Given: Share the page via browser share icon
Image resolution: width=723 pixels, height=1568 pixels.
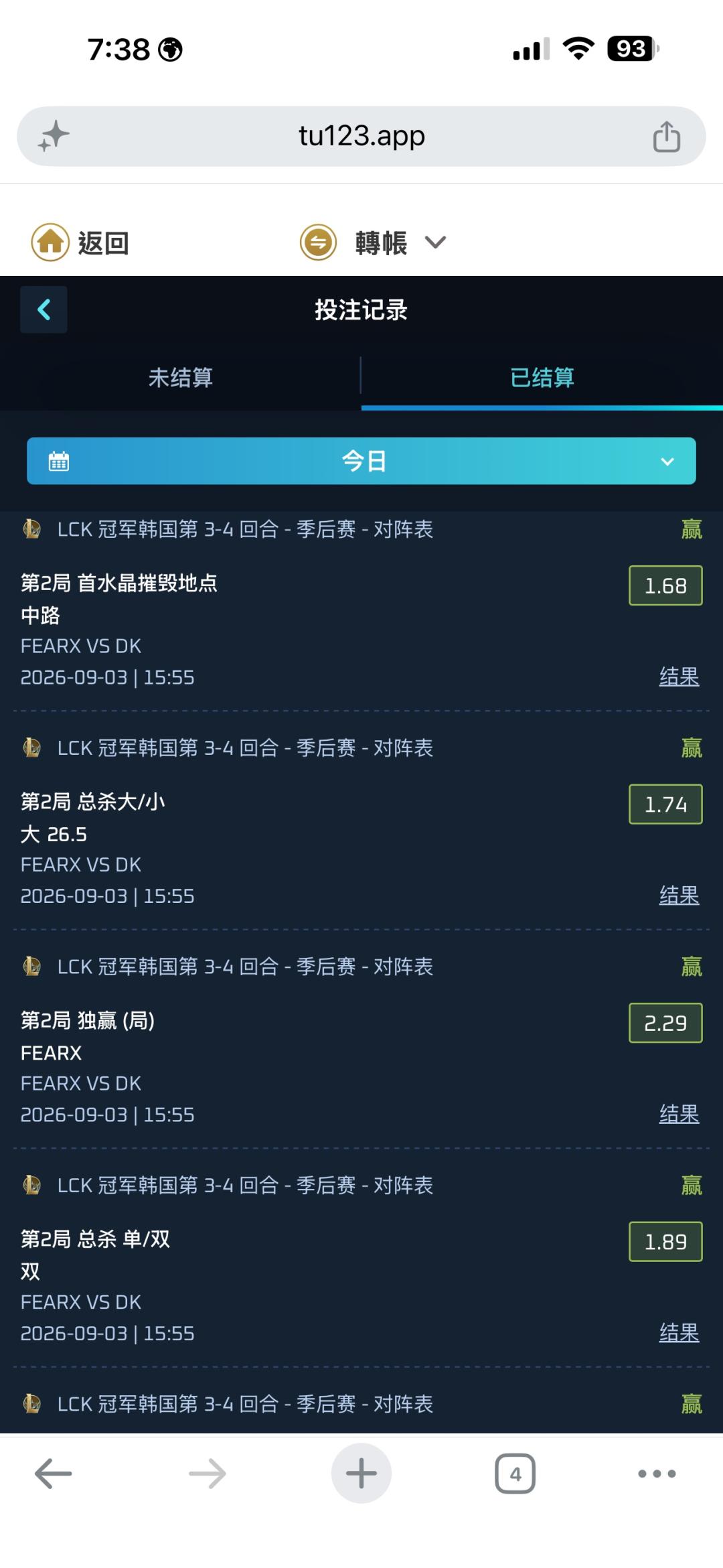Looking at the screenshot, I should (667, 136).
